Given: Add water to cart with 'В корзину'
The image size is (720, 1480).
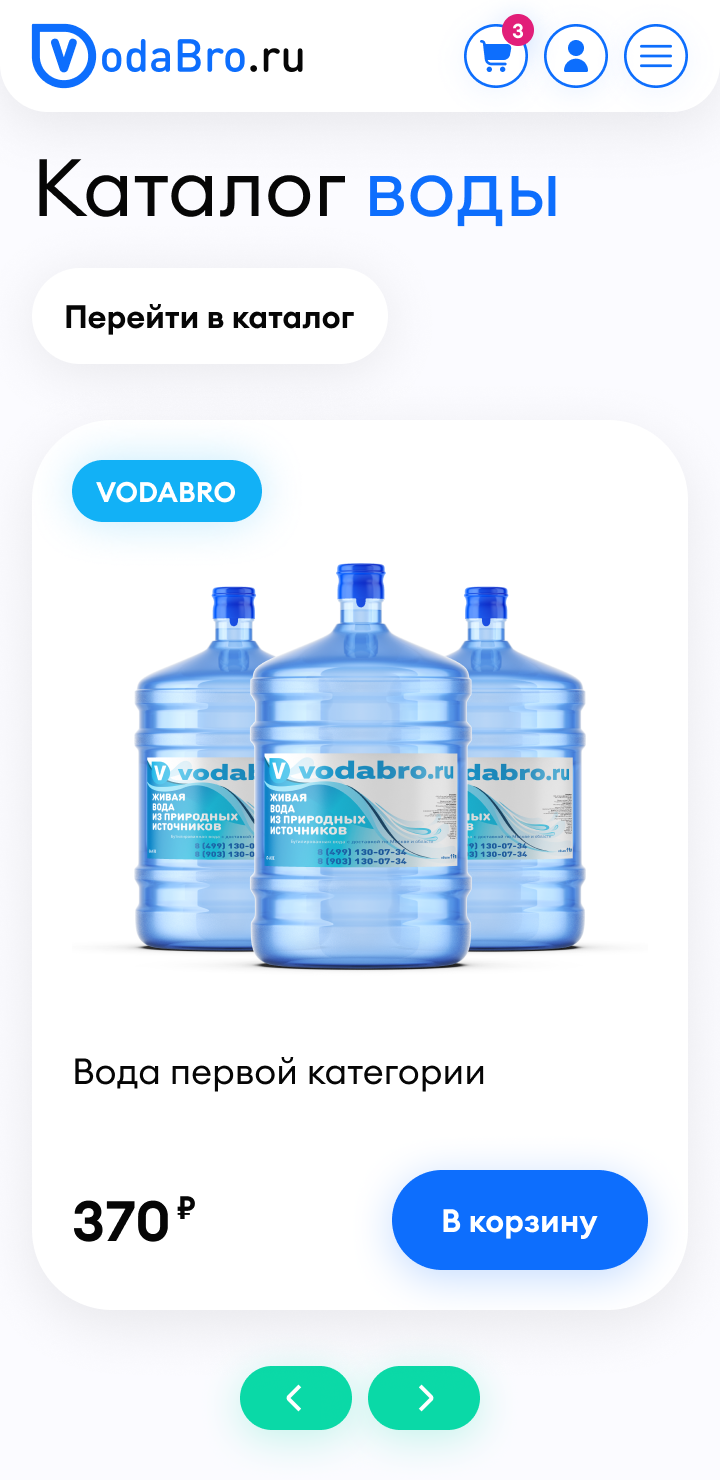Looking at the screenshot, I should tap(519, 1220).
